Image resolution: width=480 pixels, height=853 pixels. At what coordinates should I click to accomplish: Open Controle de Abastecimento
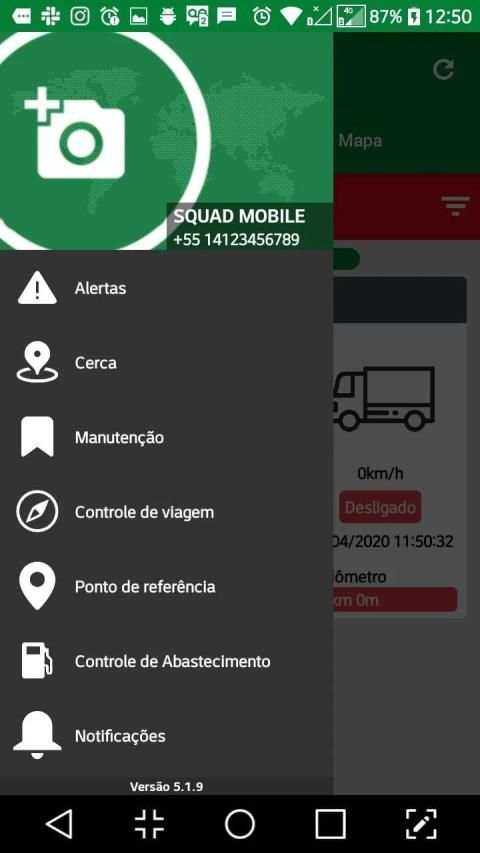(167, 661)
